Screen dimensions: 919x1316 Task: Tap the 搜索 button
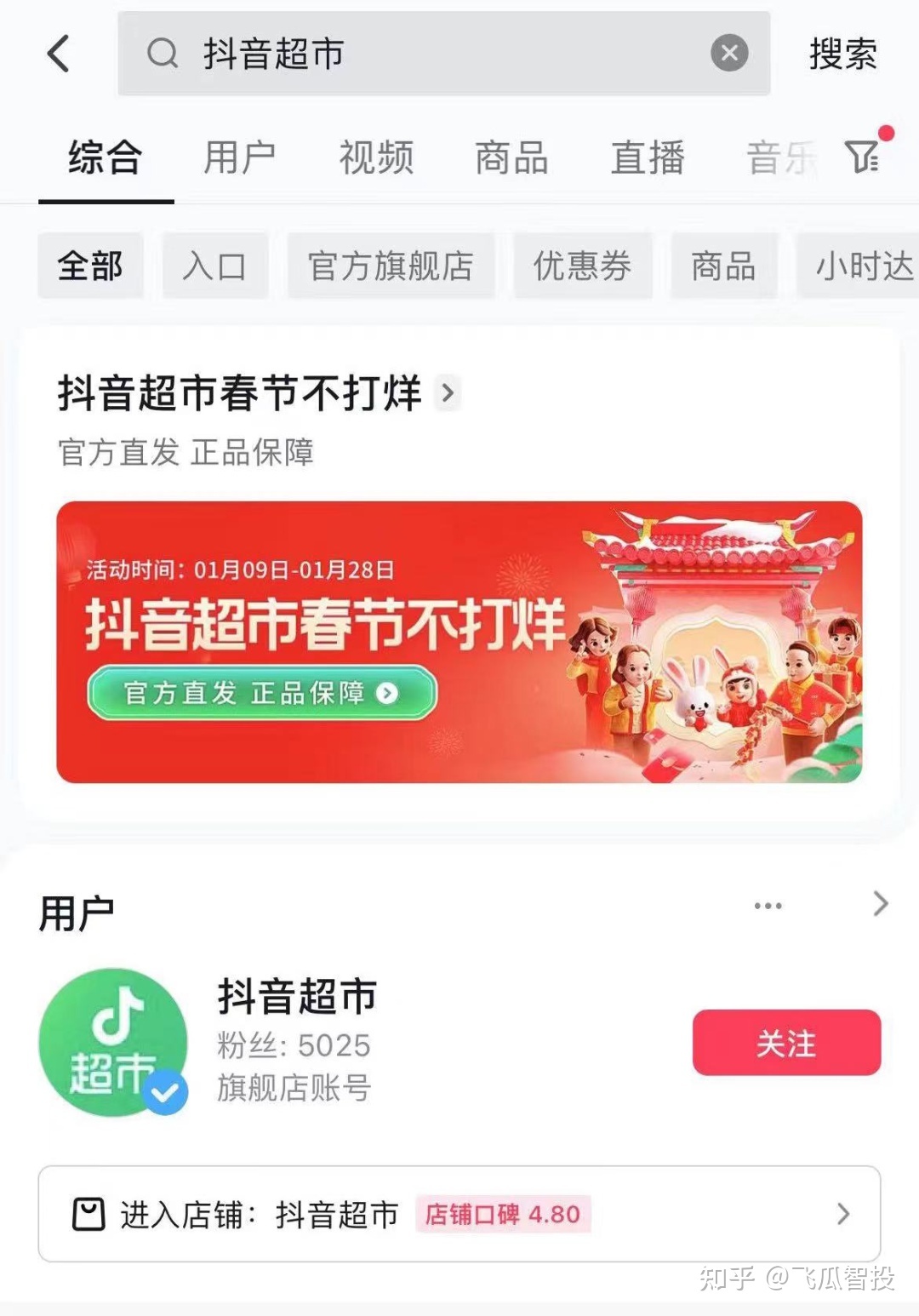(842, 54)
